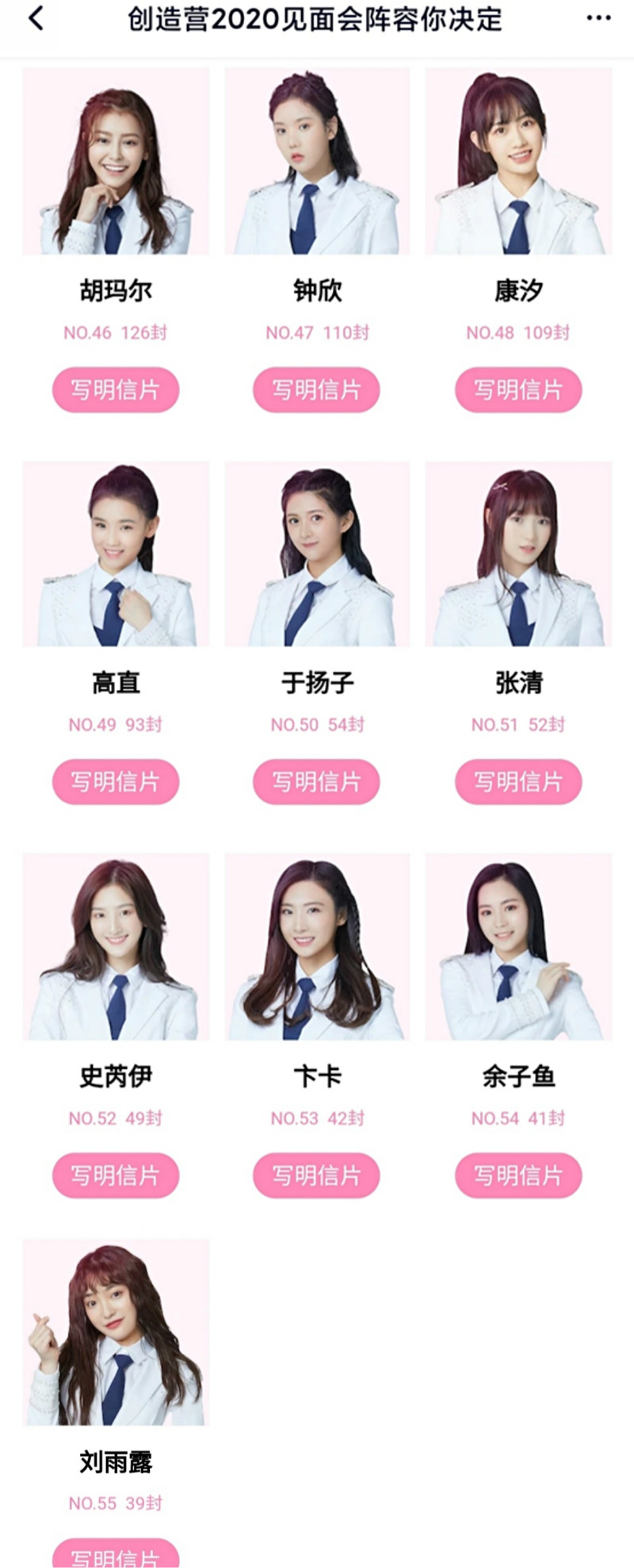Tap 写明信片 for 高直
Viewport: 634px width, 1568px height.
pos(116,782)
